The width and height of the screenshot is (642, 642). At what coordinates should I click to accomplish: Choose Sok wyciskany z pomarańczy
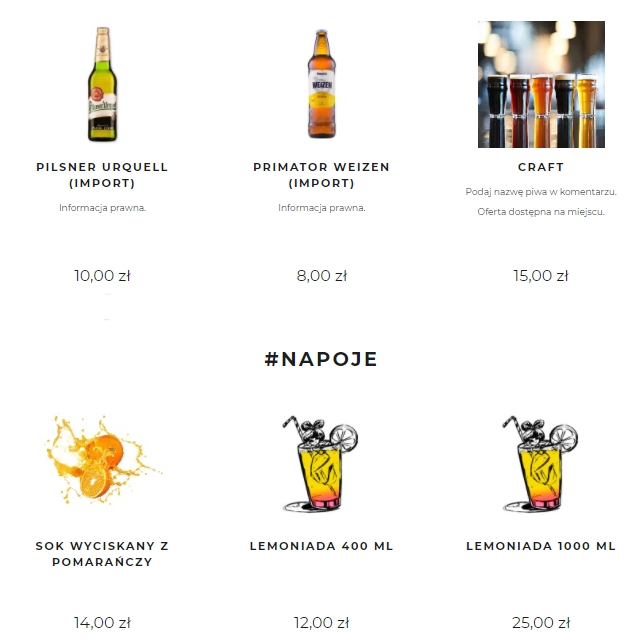[102, 553]
